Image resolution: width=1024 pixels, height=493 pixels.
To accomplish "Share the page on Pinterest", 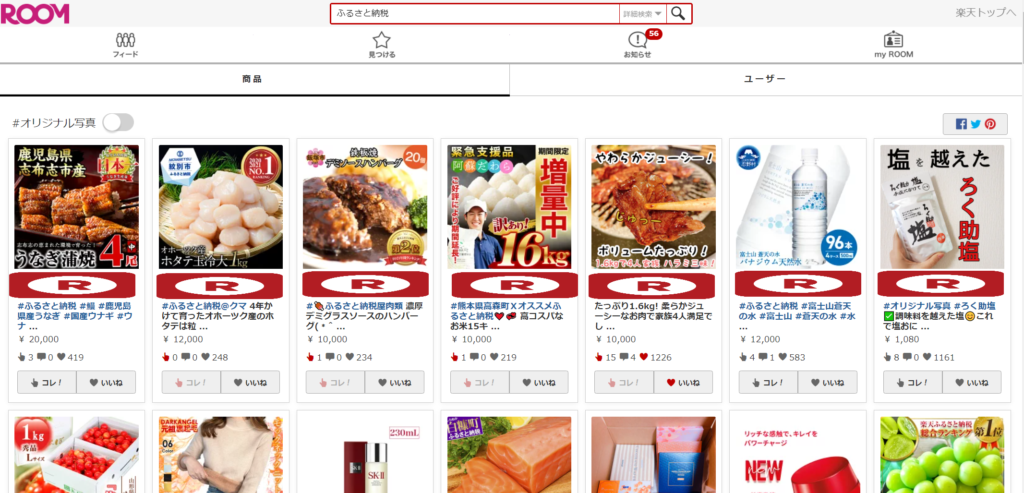I will (x=990, y=124).
